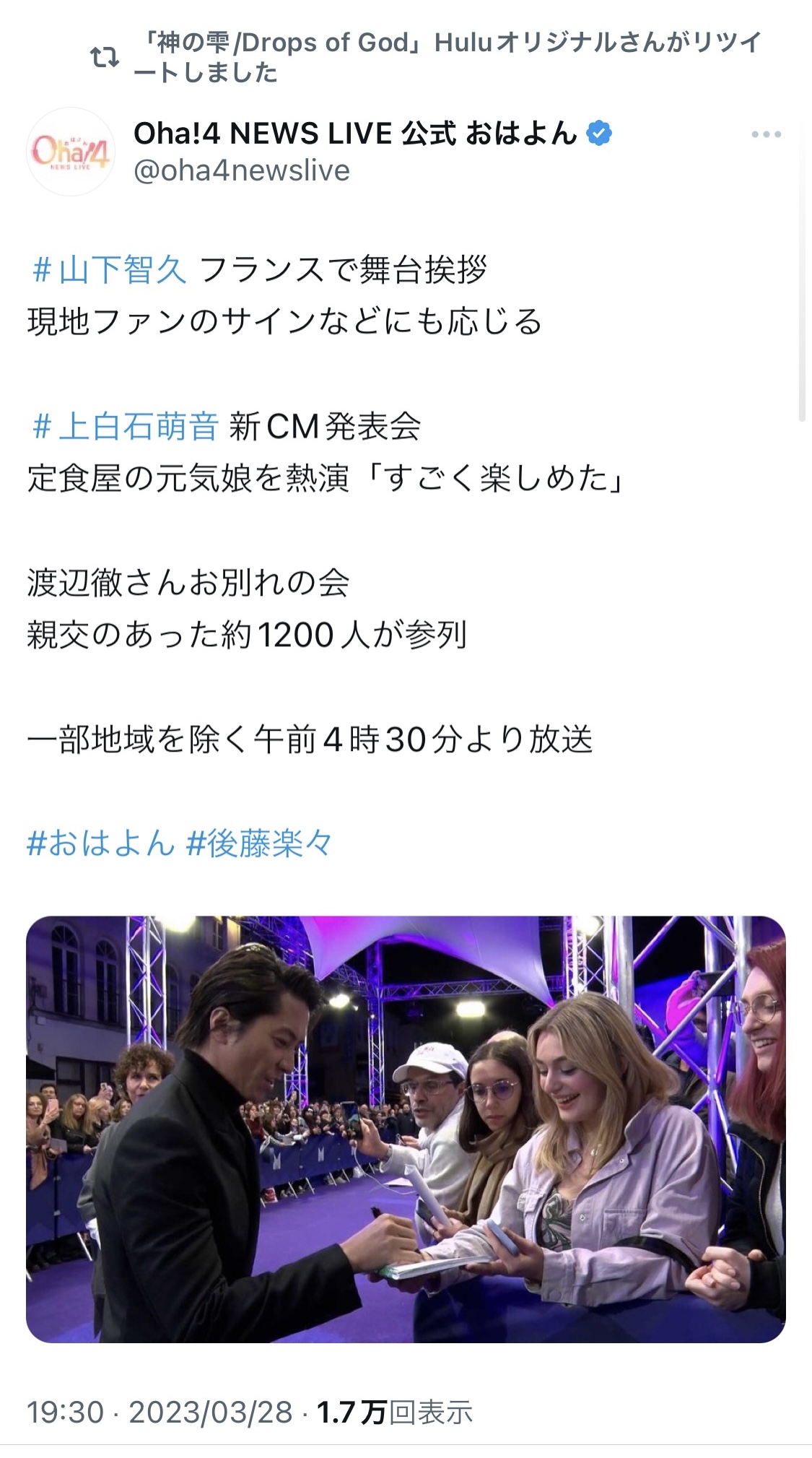Open the #上白石萌音 hashtag
Viewport: 812px width, 1458px height.
pos(125,426)
